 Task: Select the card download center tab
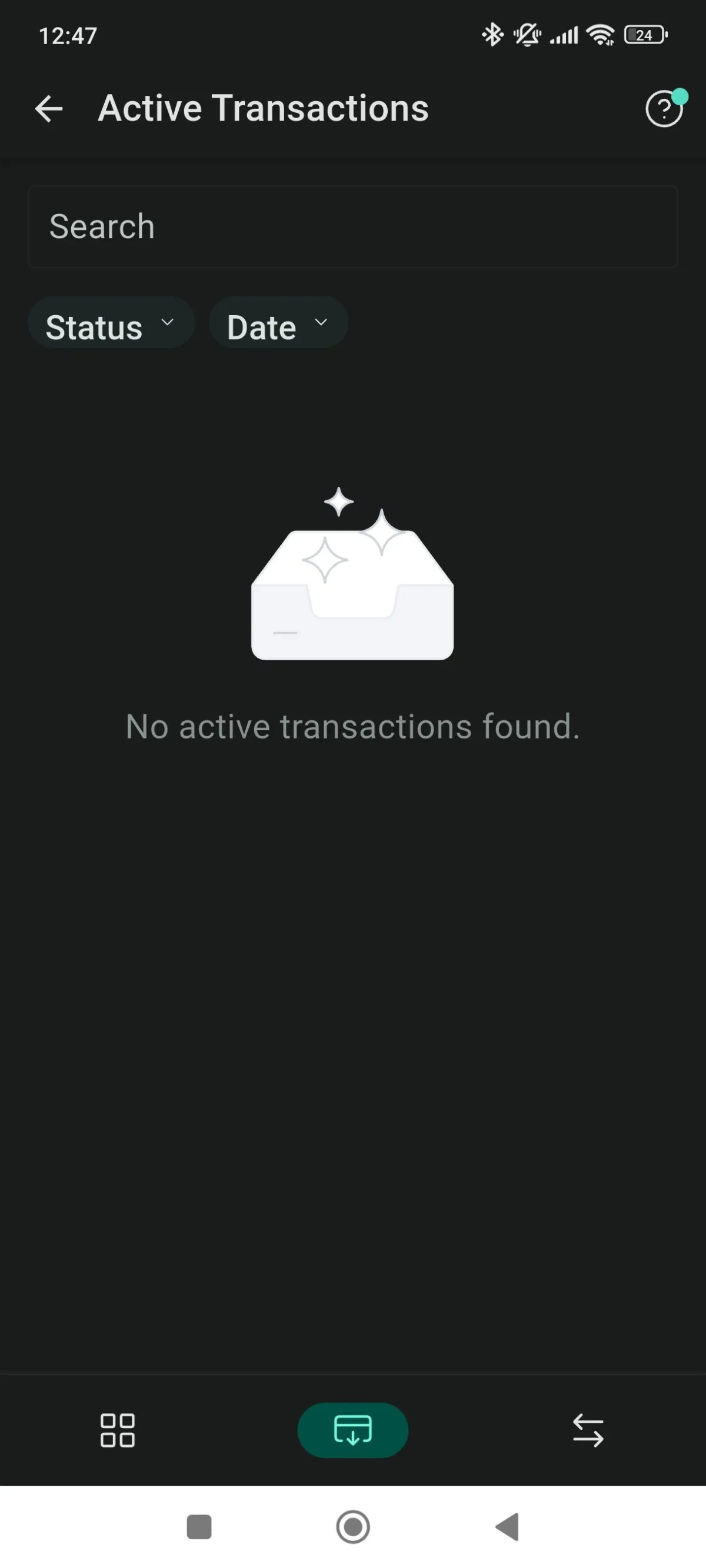point(352,1430)
